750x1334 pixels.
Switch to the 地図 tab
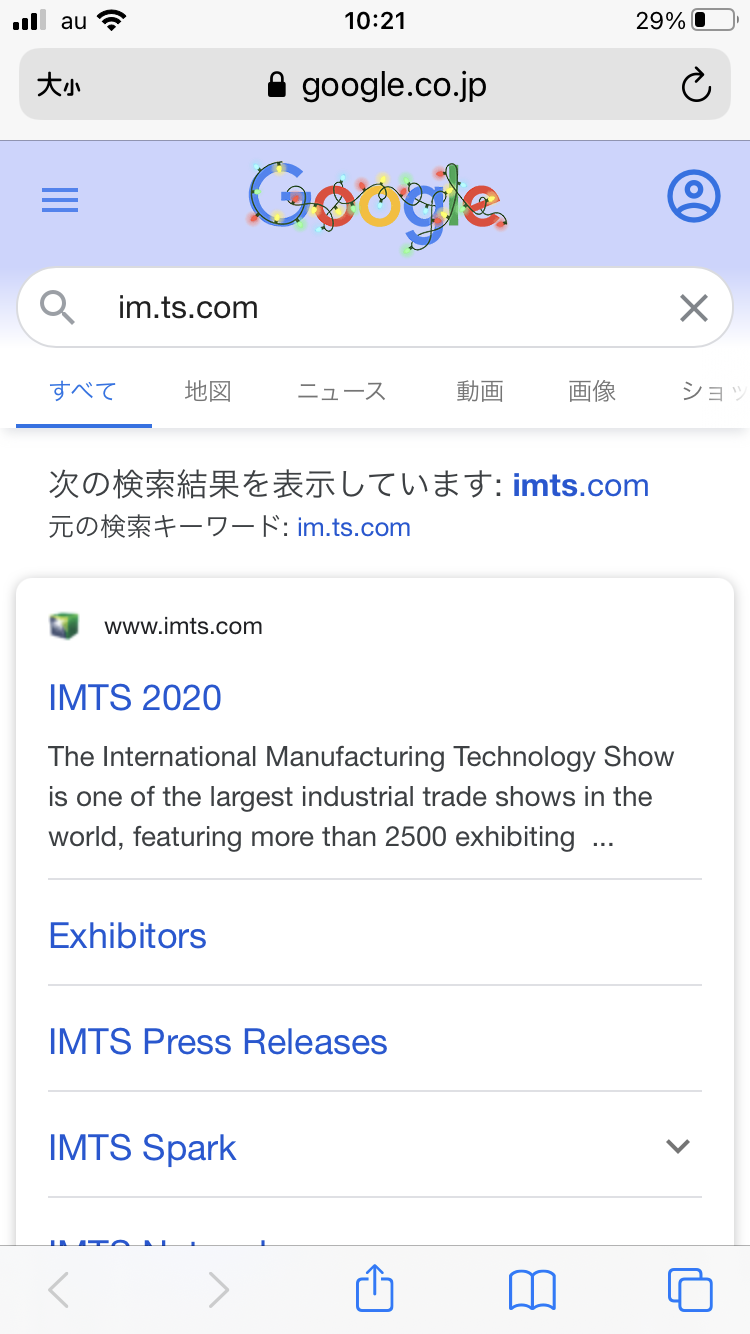pos(208,391)
